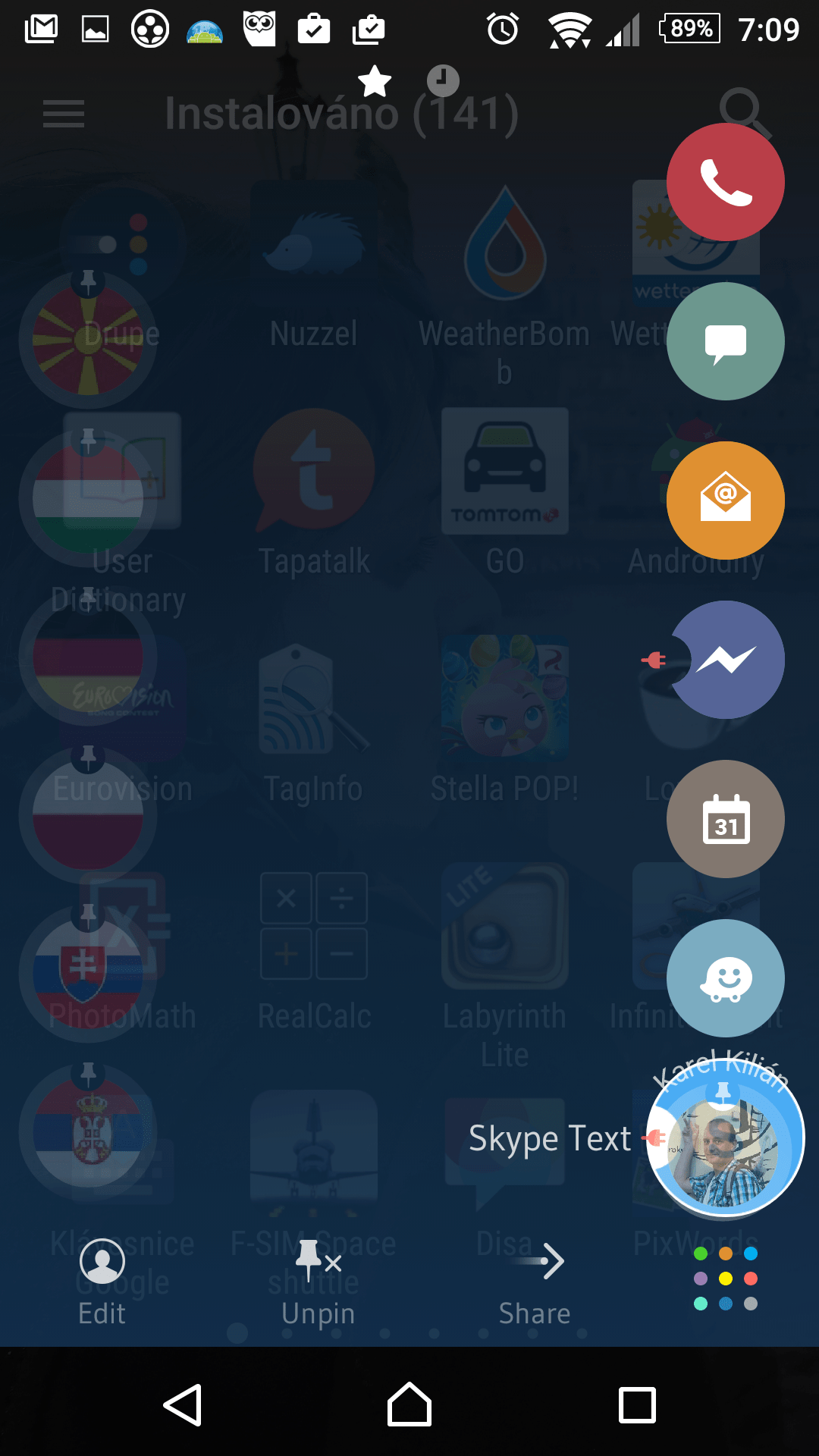Edit the selected contact
The image size is (819, 1456).
[x=102, y=1282]
